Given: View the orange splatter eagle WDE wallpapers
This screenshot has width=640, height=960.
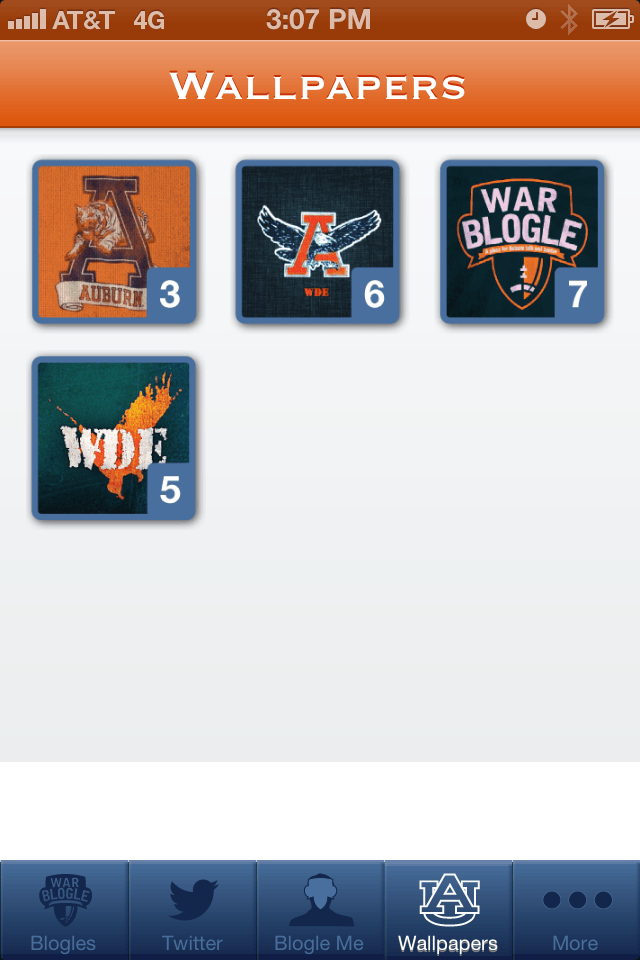Looking at the screenshot, I should click(x=114, y=438).
